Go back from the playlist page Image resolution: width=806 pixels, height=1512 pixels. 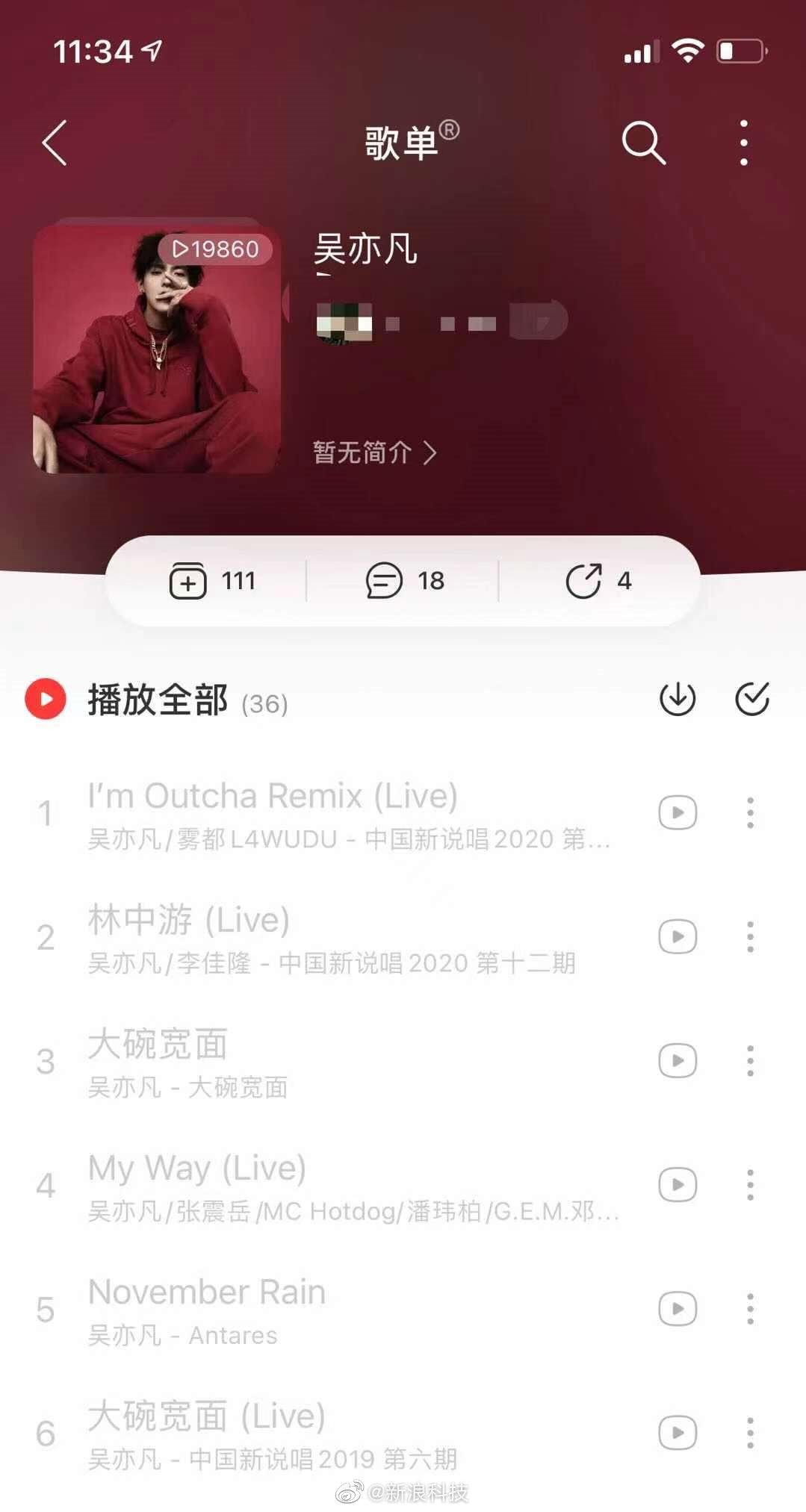pos(55,142)
